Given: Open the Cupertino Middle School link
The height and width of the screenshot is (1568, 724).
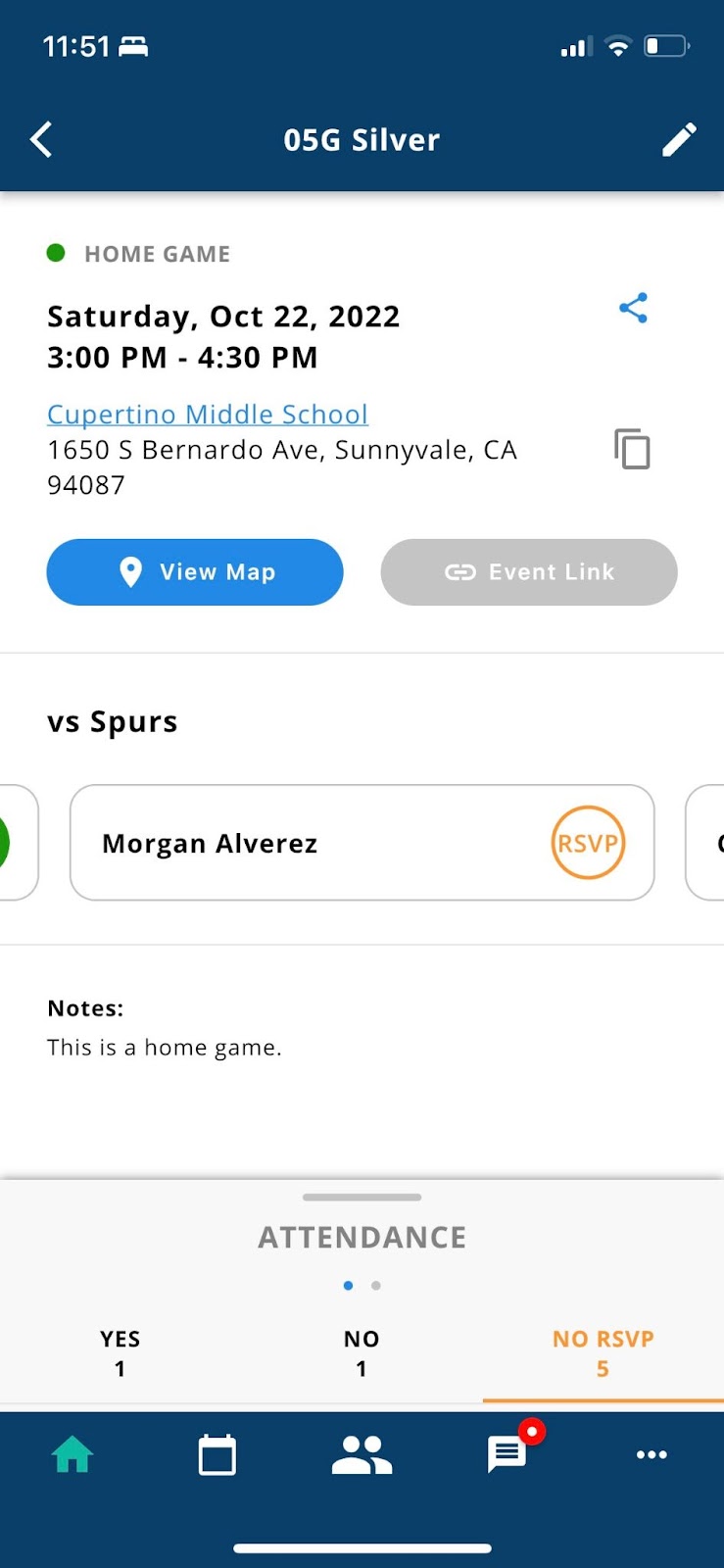Looking at the screenshot, I should [208, 414].
